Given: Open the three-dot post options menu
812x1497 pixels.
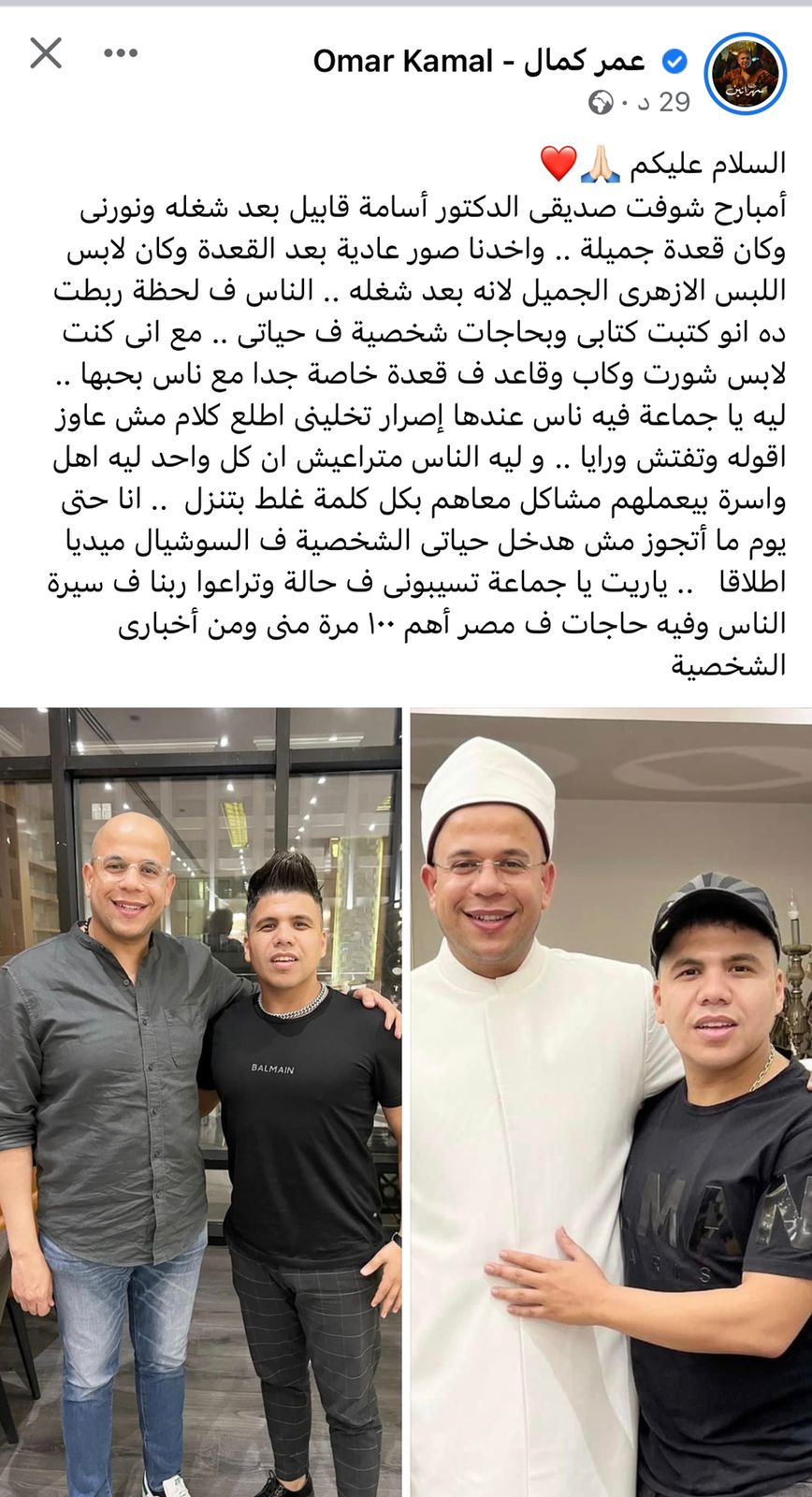Looking at the screenshot, I should tap(121, 54).
